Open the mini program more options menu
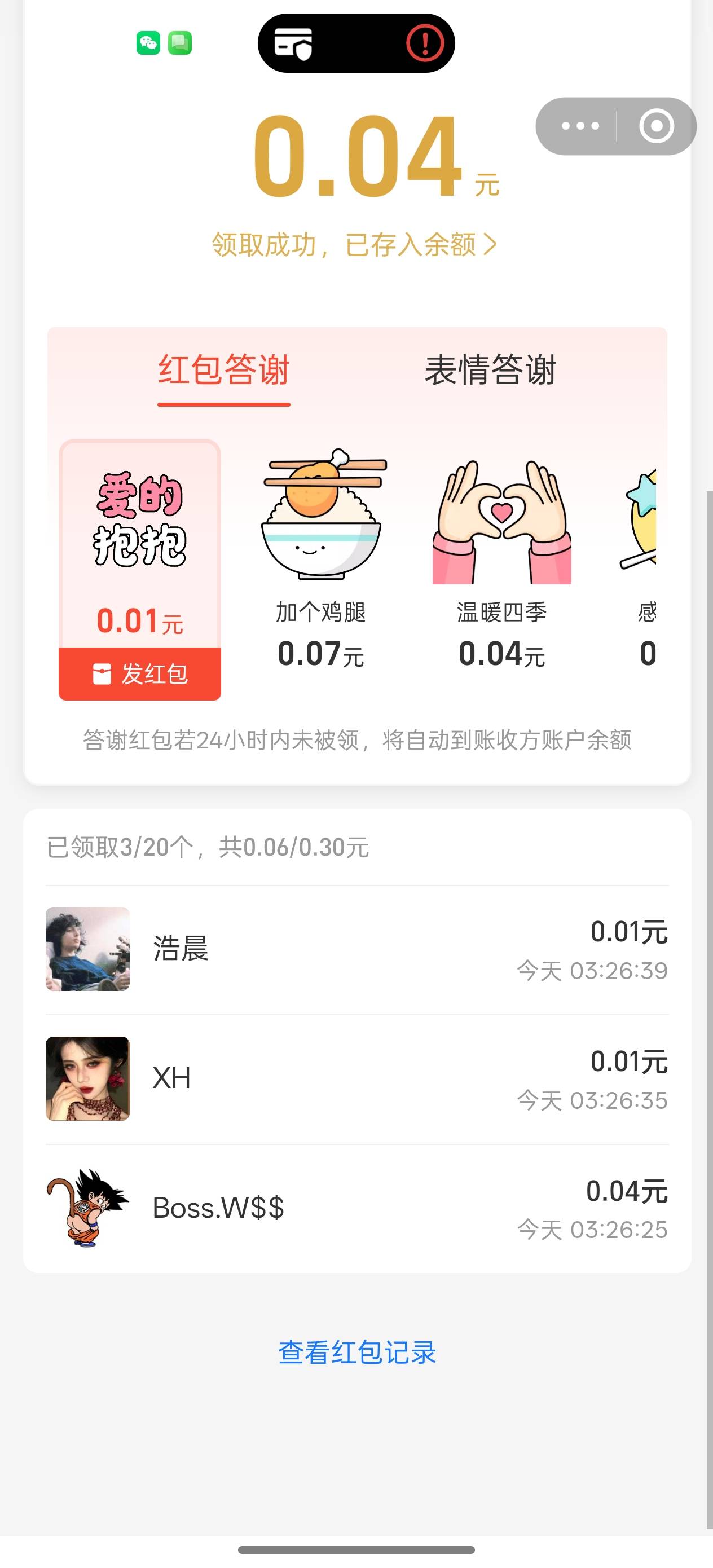The width and height of the screenshot is (713, 1568). pyautogui.click(x=580, y=126)
